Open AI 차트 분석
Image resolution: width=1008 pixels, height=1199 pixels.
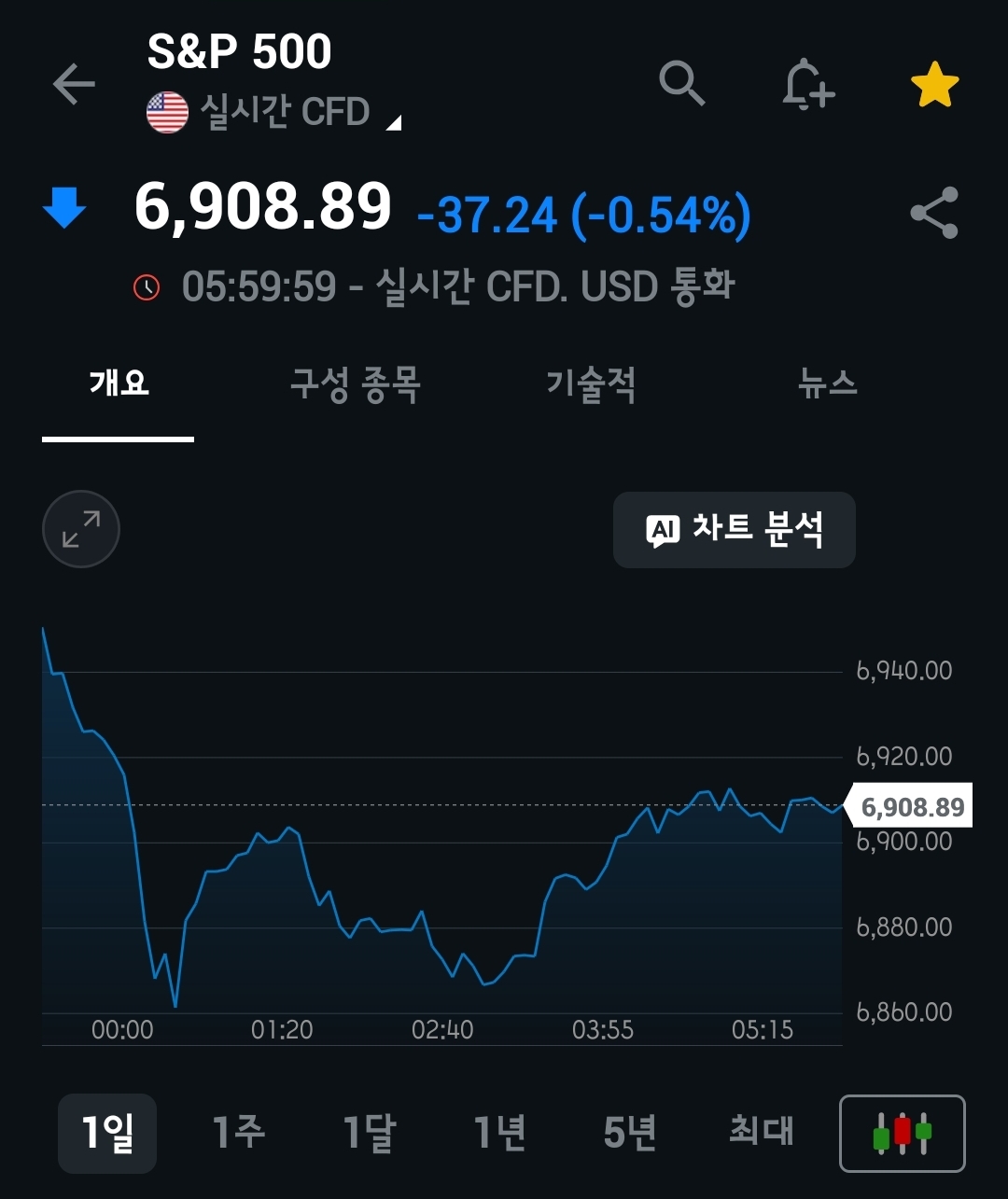pyautogui.click(x=734, y=530)
